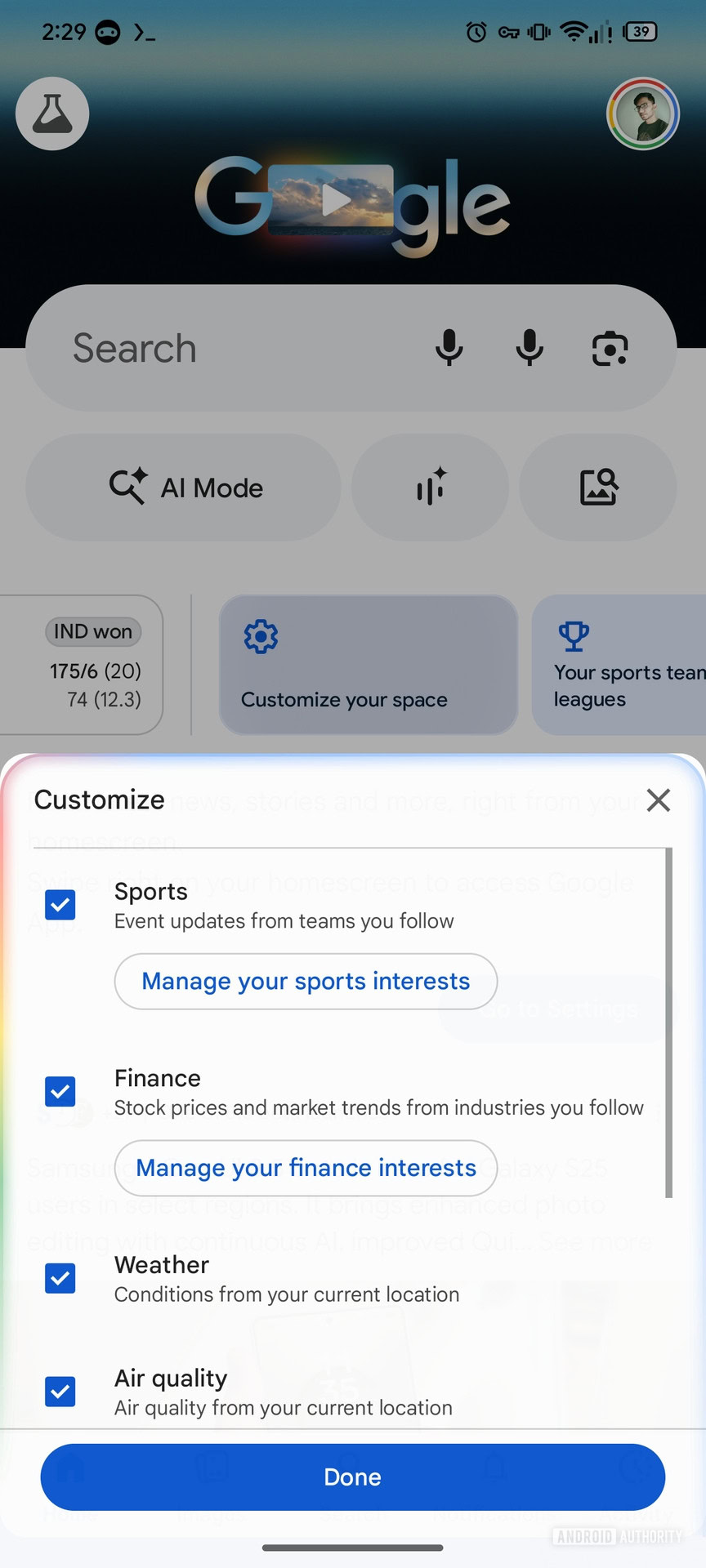Play the Google doodle video
This screenshot has height=1568, width=706.
pos(337,198)
